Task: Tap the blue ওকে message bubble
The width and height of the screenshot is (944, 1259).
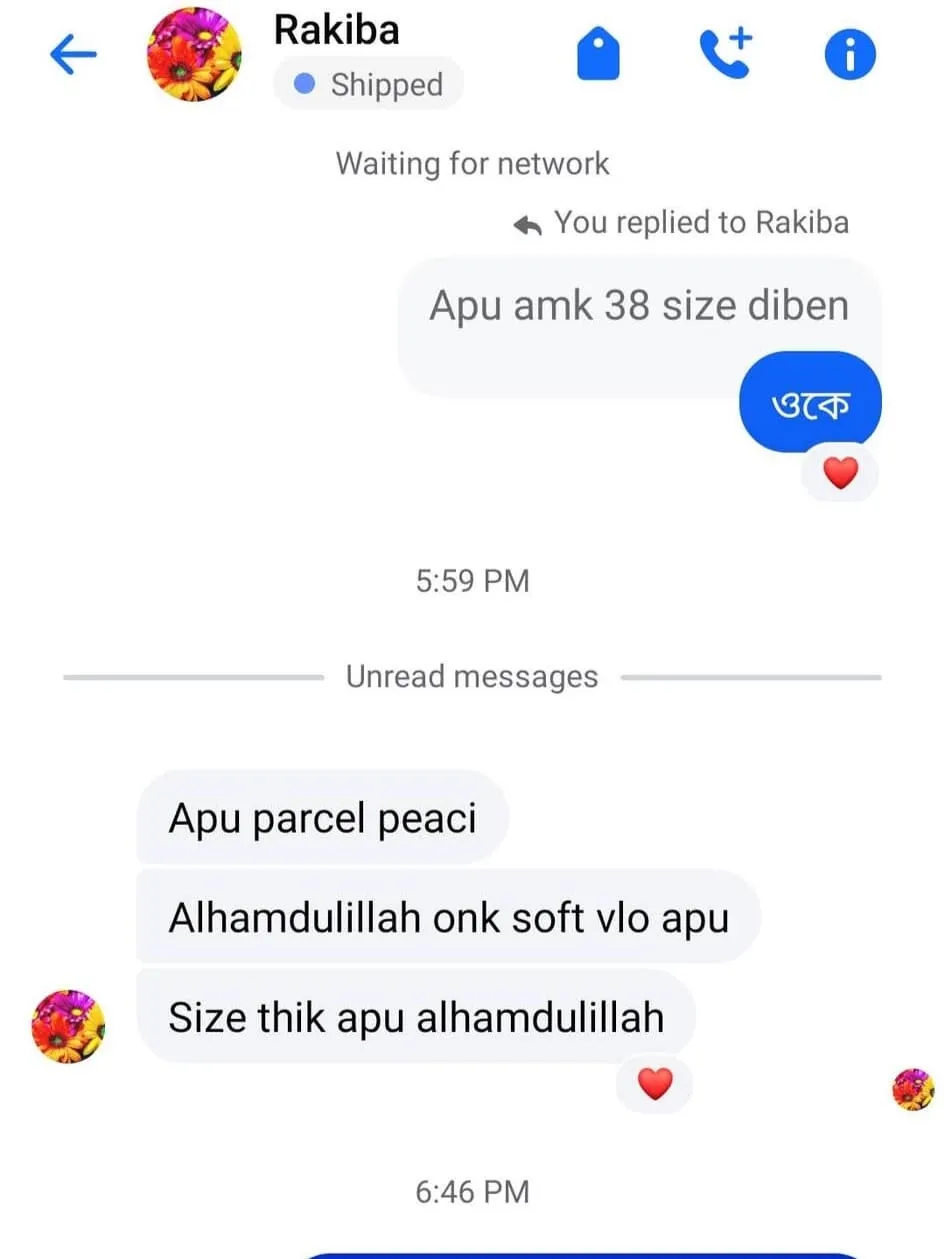Action: tap(810, 400)
